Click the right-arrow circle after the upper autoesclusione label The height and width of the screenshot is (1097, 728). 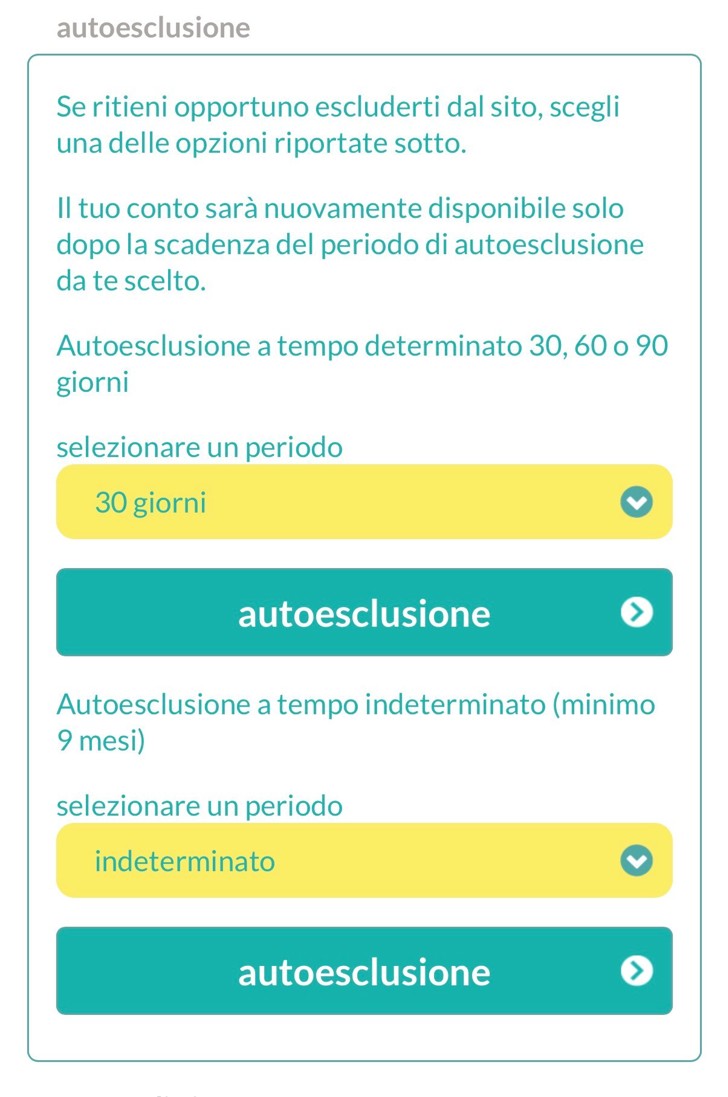637,612
